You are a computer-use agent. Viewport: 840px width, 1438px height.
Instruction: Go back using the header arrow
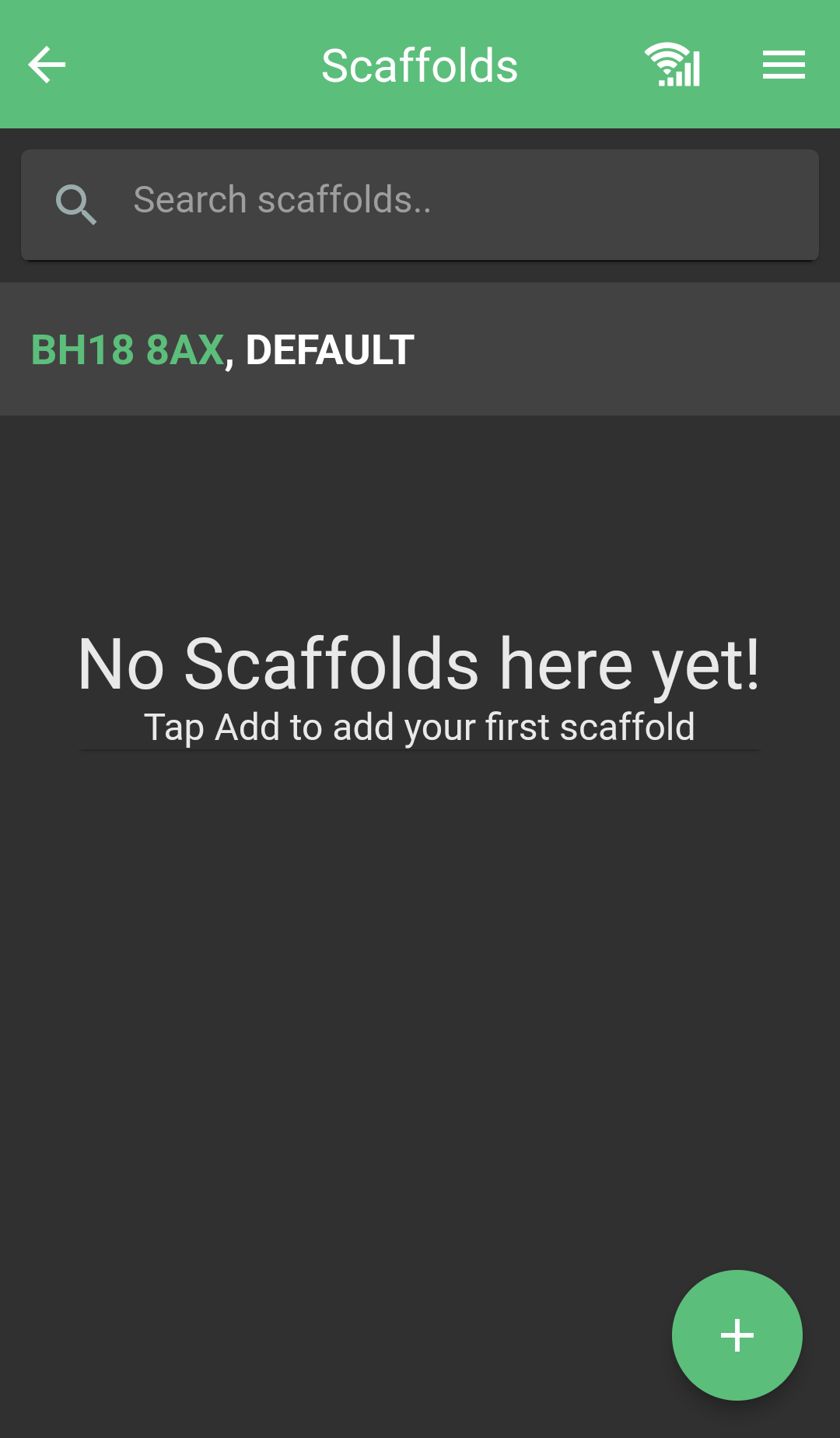click(x=47, y=65)
